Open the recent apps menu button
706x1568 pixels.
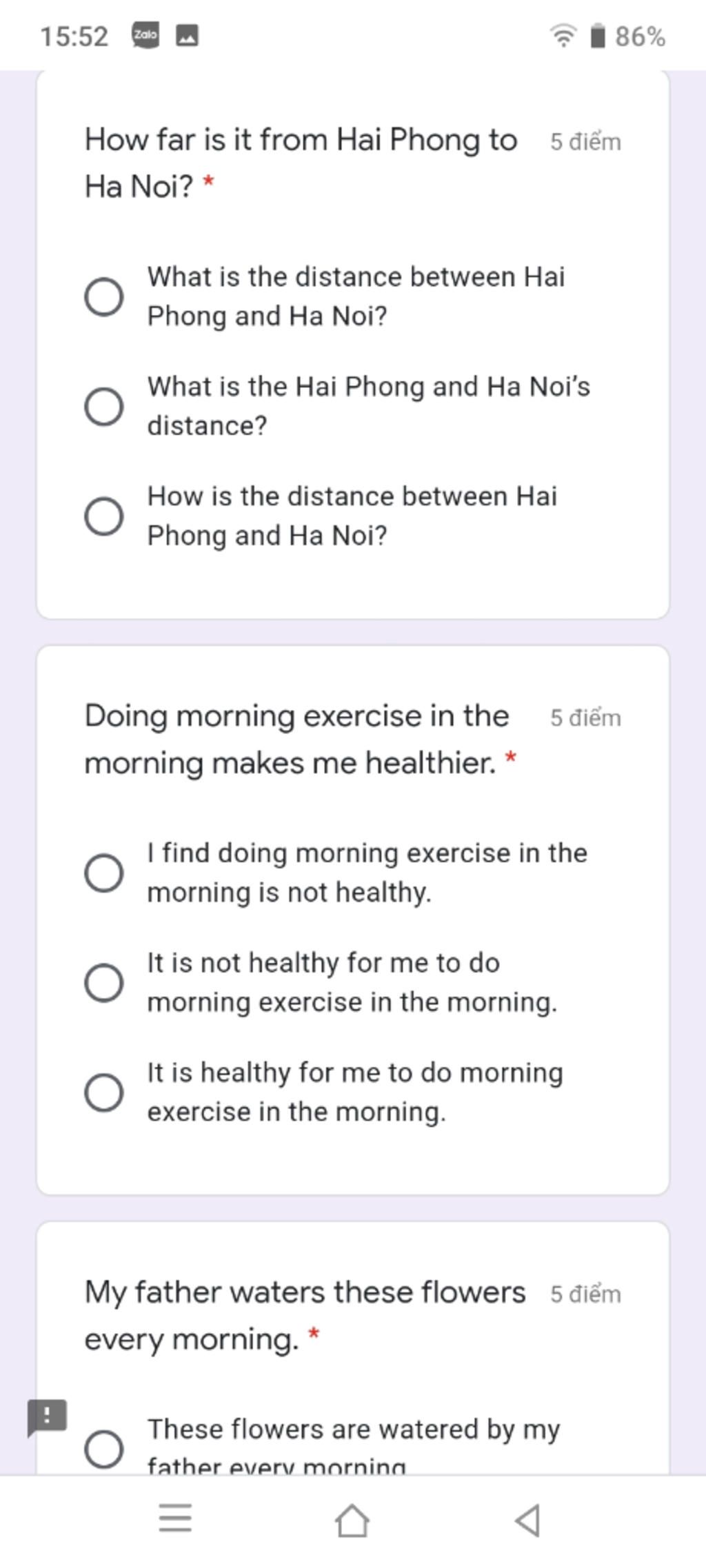[x=175, y=1520]
